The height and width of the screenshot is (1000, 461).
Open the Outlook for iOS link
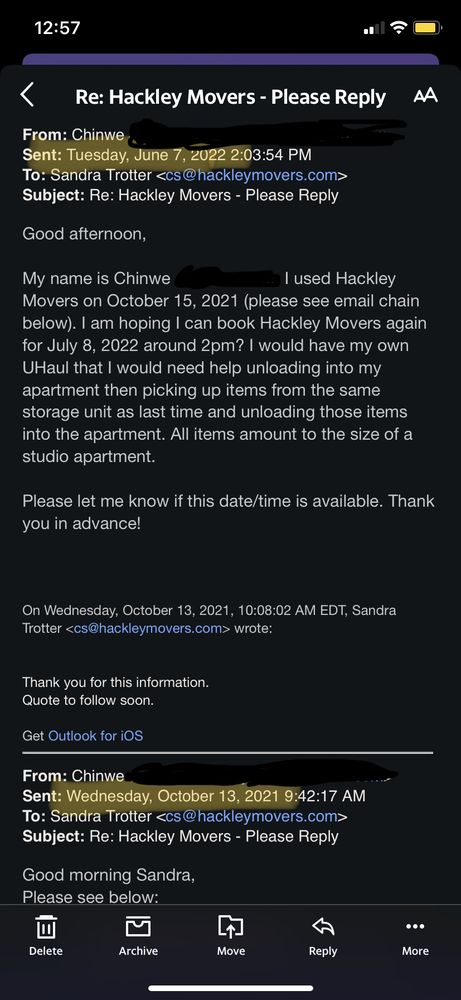pos(96,735)
